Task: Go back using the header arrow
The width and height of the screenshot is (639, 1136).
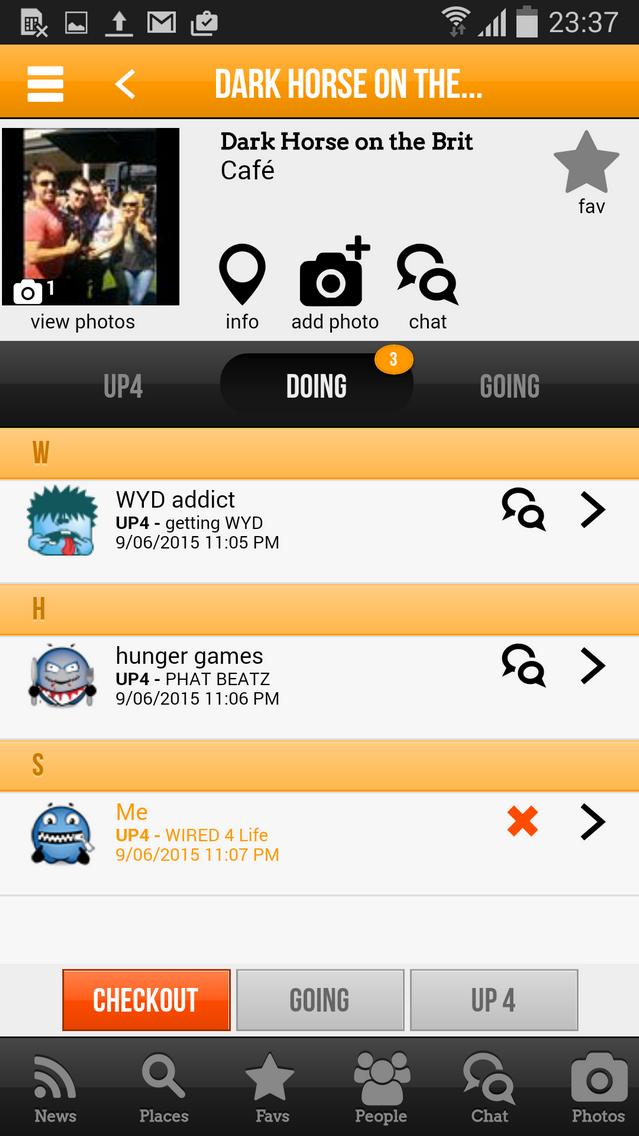Action: click(x=125, y=84)
